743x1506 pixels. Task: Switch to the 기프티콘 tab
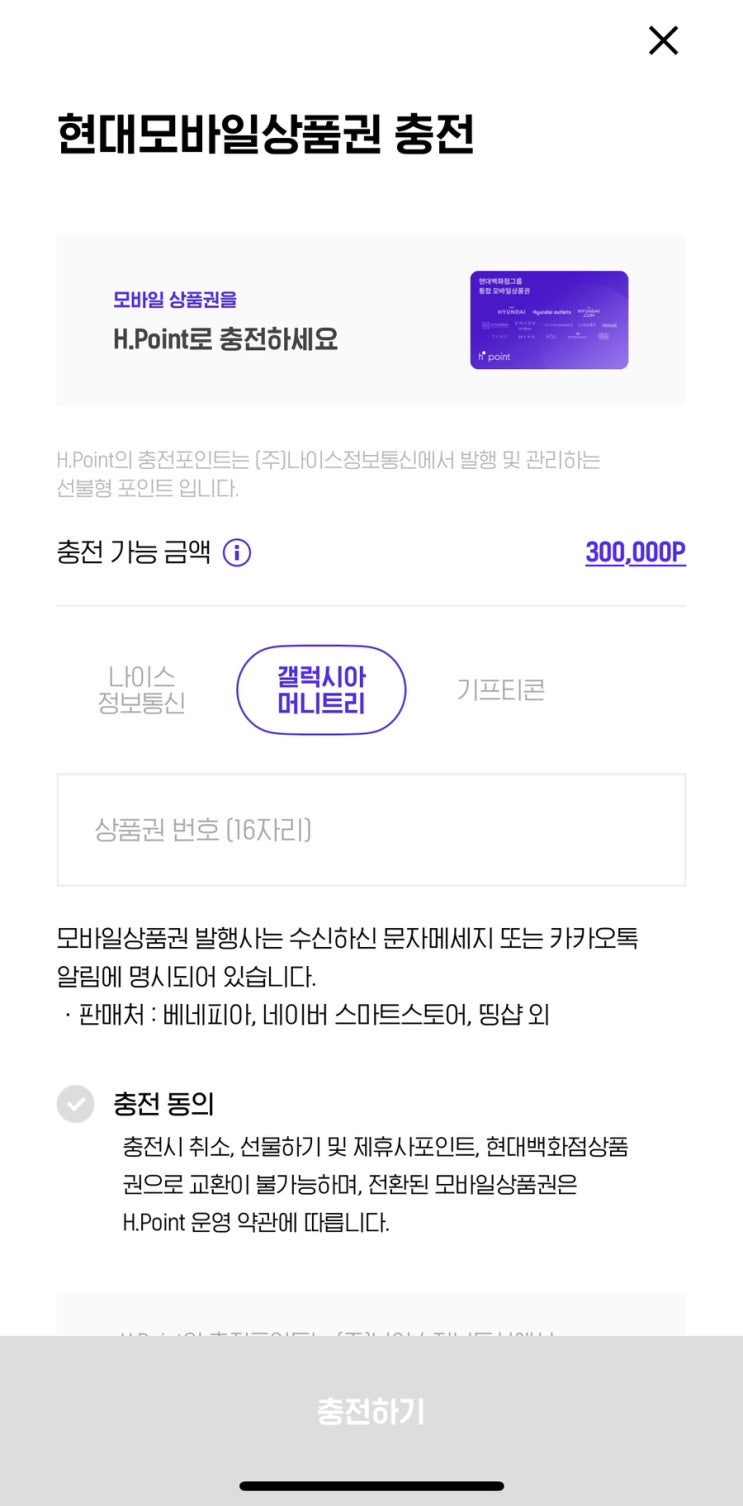coord(501,689)
